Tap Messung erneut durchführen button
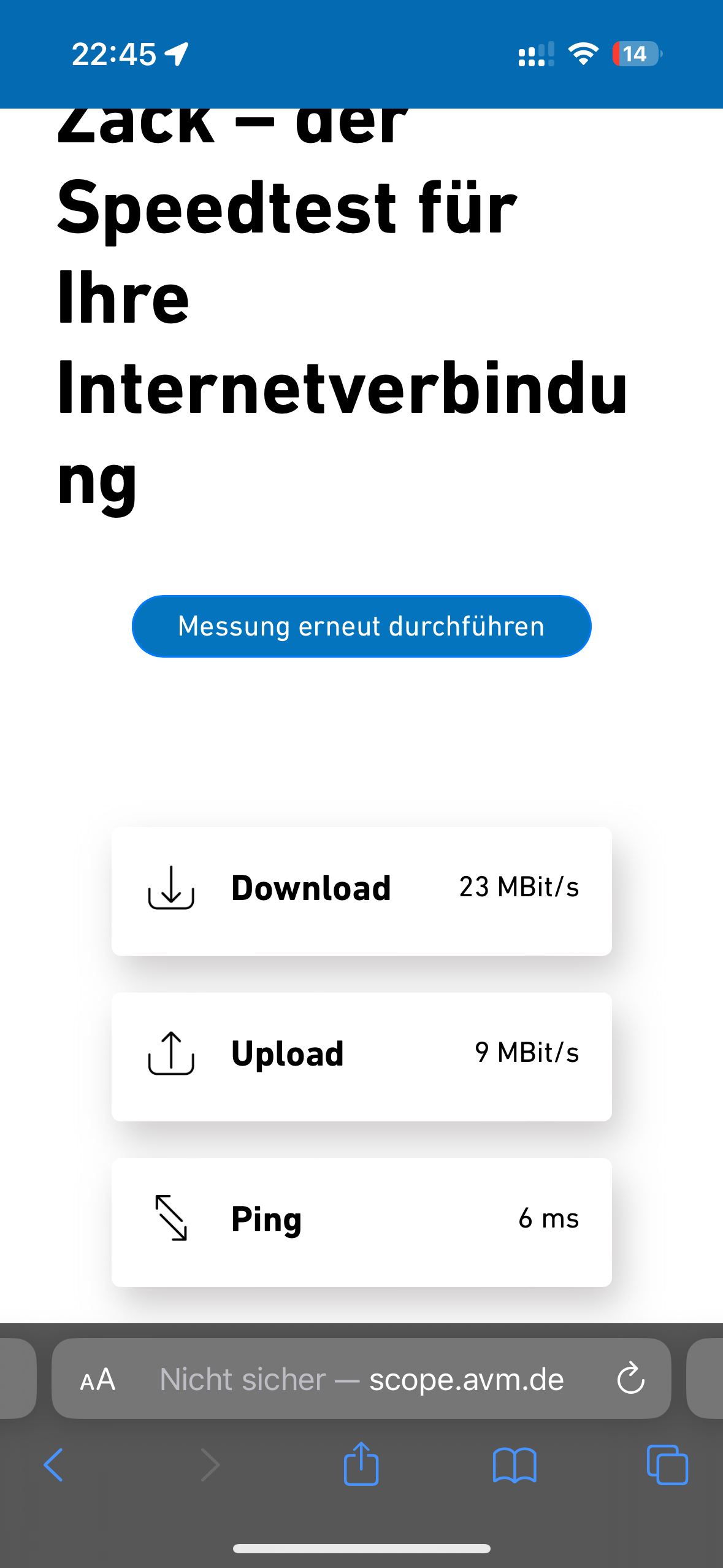Screen dimensions: 723x1568 [x=361, y=626]
